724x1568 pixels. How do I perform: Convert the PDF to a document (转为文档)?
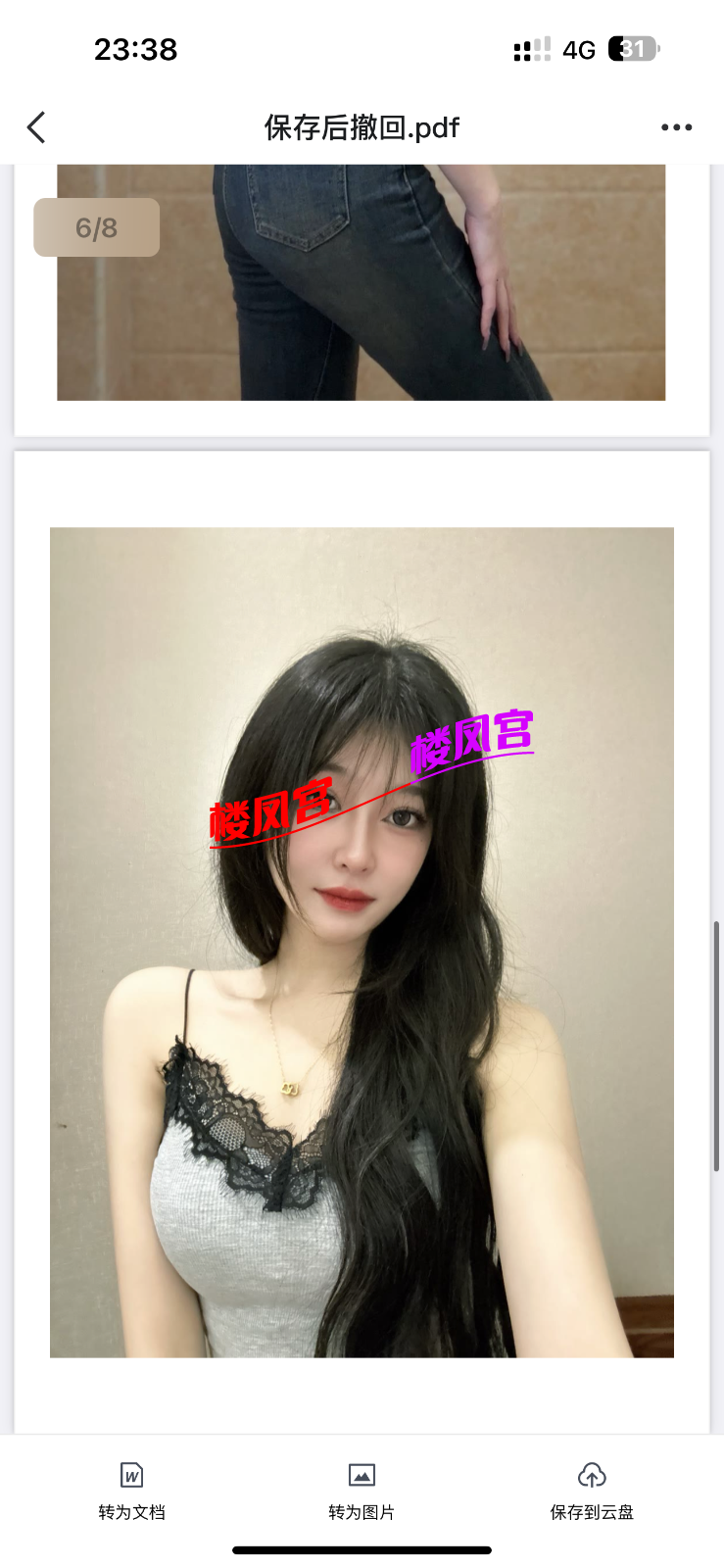click(131, 1489)
